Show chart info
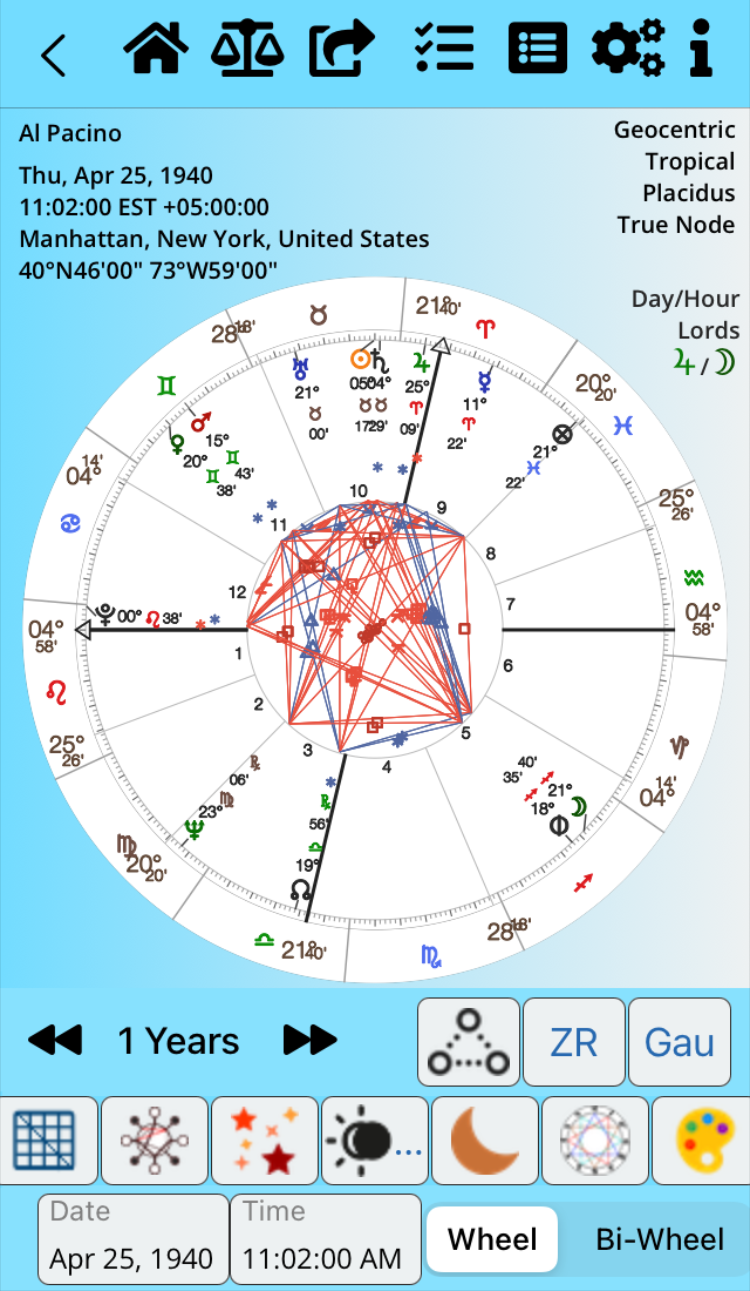Image resolution: width=750 pixels, height=1291 pixels. [x=702, y=48]
